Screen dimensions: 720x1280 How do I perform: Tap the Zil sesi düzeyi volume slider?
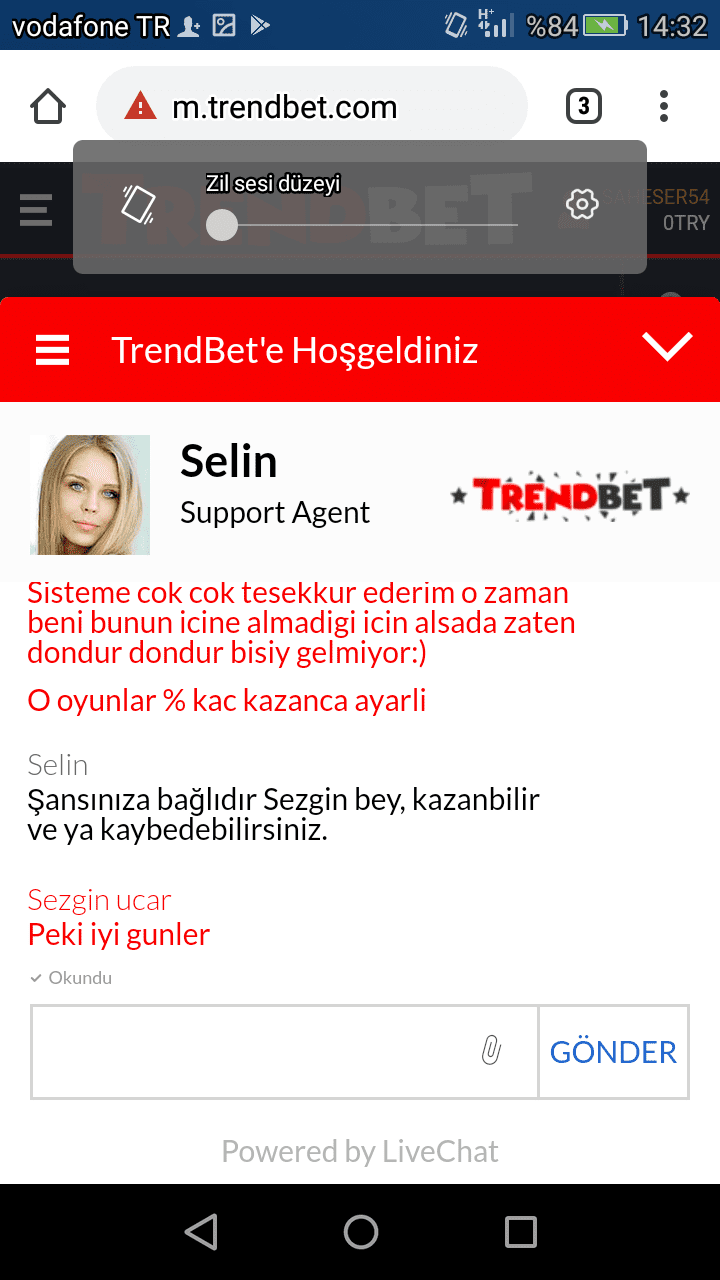tap(362, 225)
